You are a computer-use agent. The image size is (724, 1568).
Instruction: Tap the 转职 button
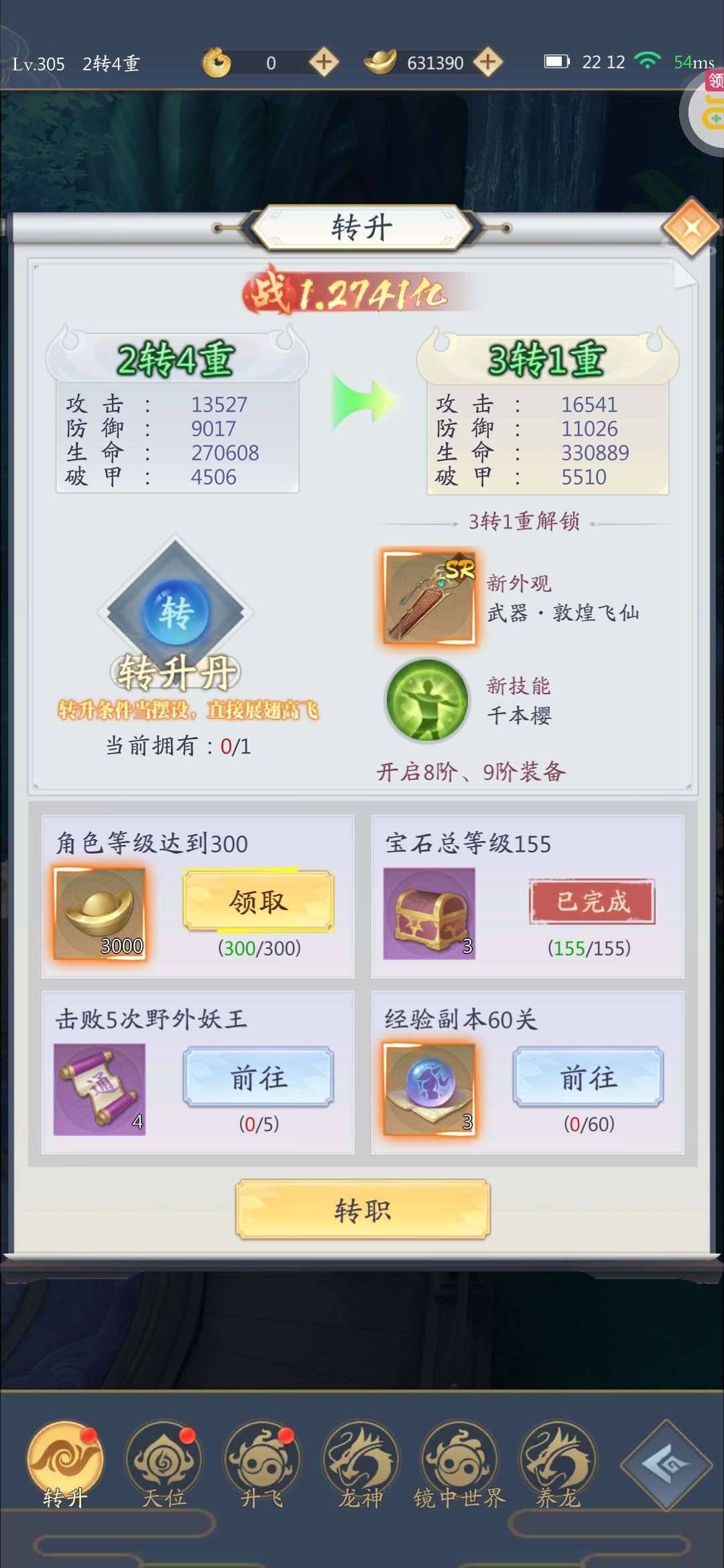363,1210
